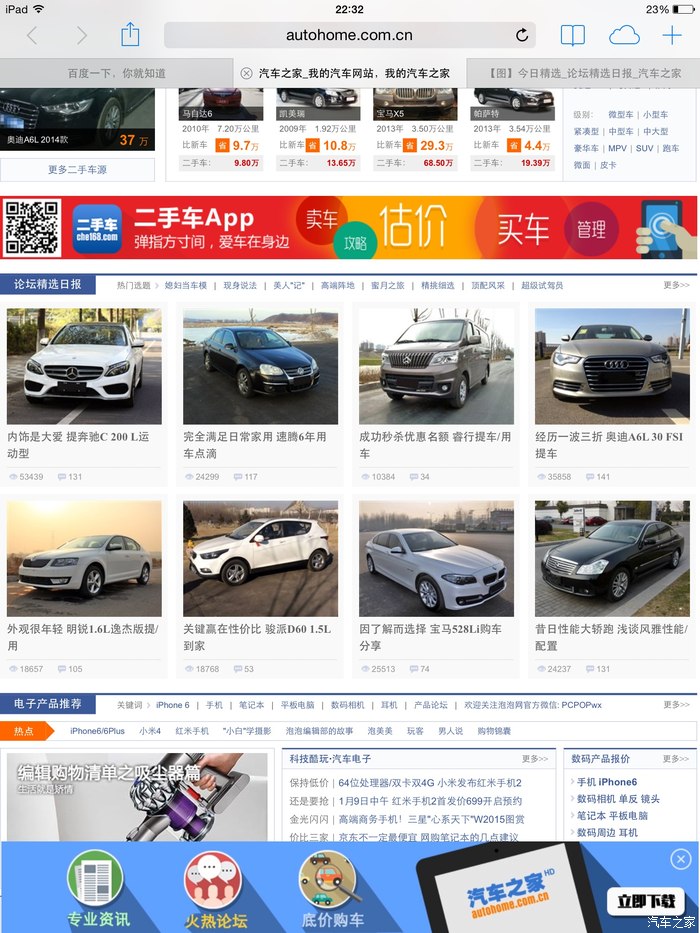The height and width of the screenshot is (933, 700).
Task: Dismiss the bottom app download banner
Action: (x=681, y=859)
